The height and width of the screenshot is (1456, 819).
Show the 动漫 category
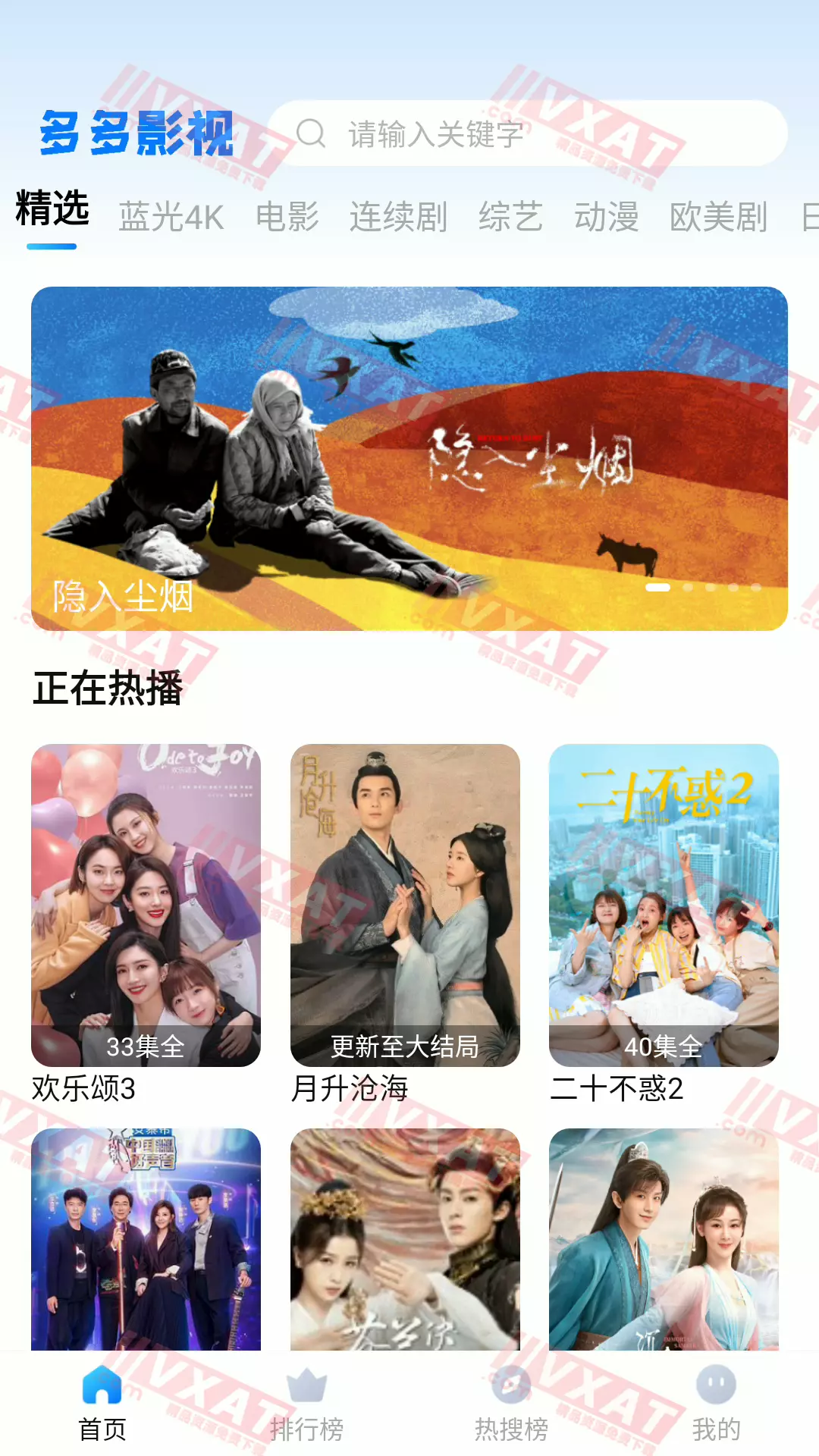[606, 217]
